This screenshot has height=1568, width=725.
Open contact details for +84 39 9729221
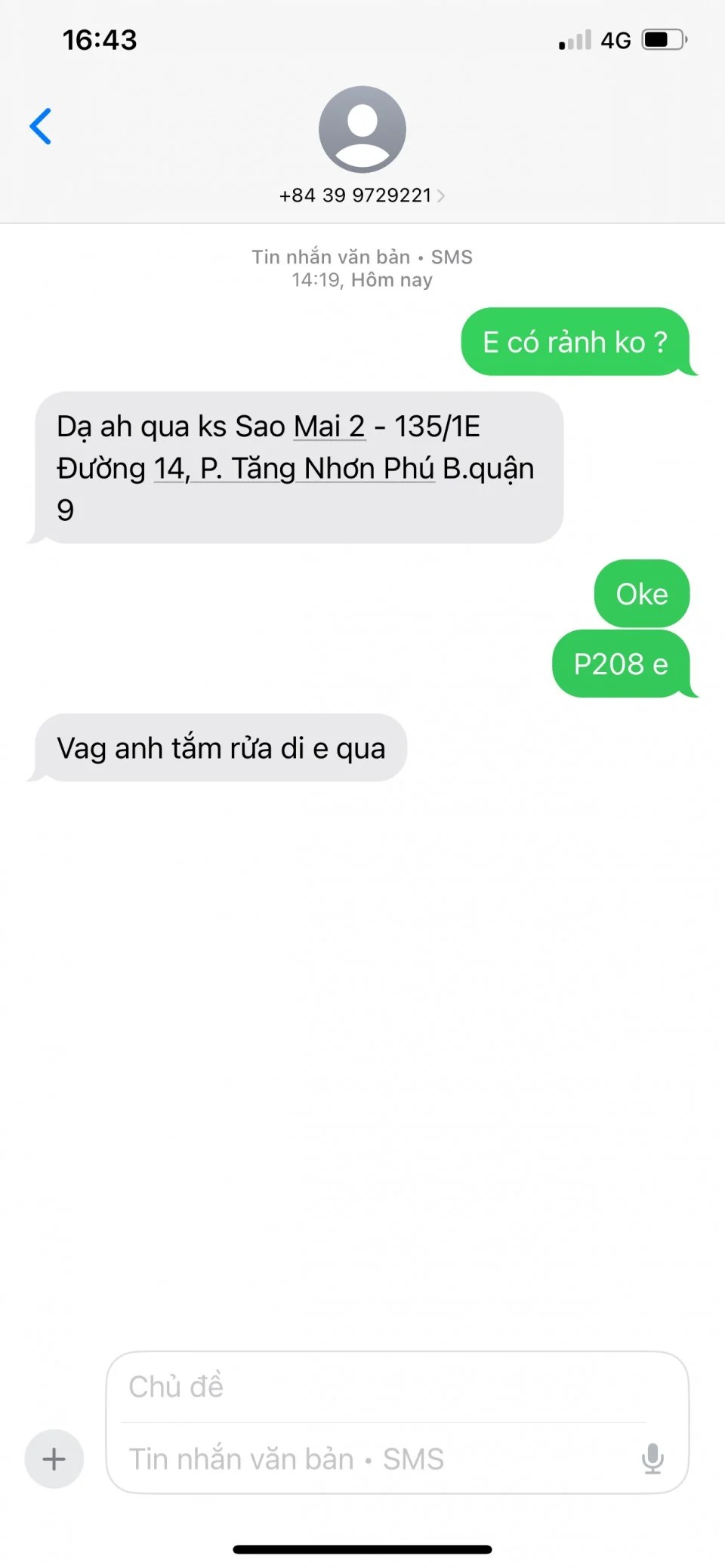tap(362, 196)
